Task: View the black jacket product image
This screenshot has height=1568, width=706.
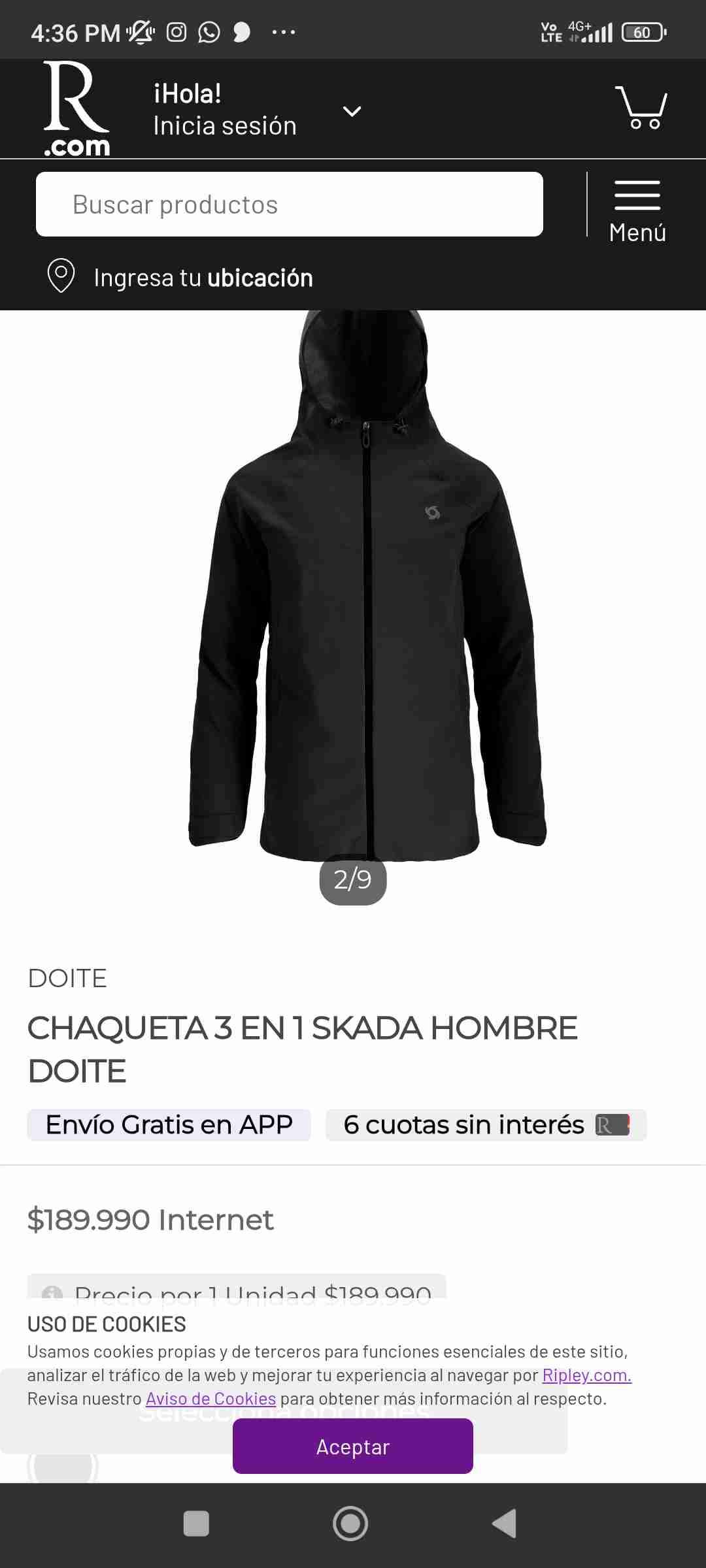Action: click(x=367, y=588)
